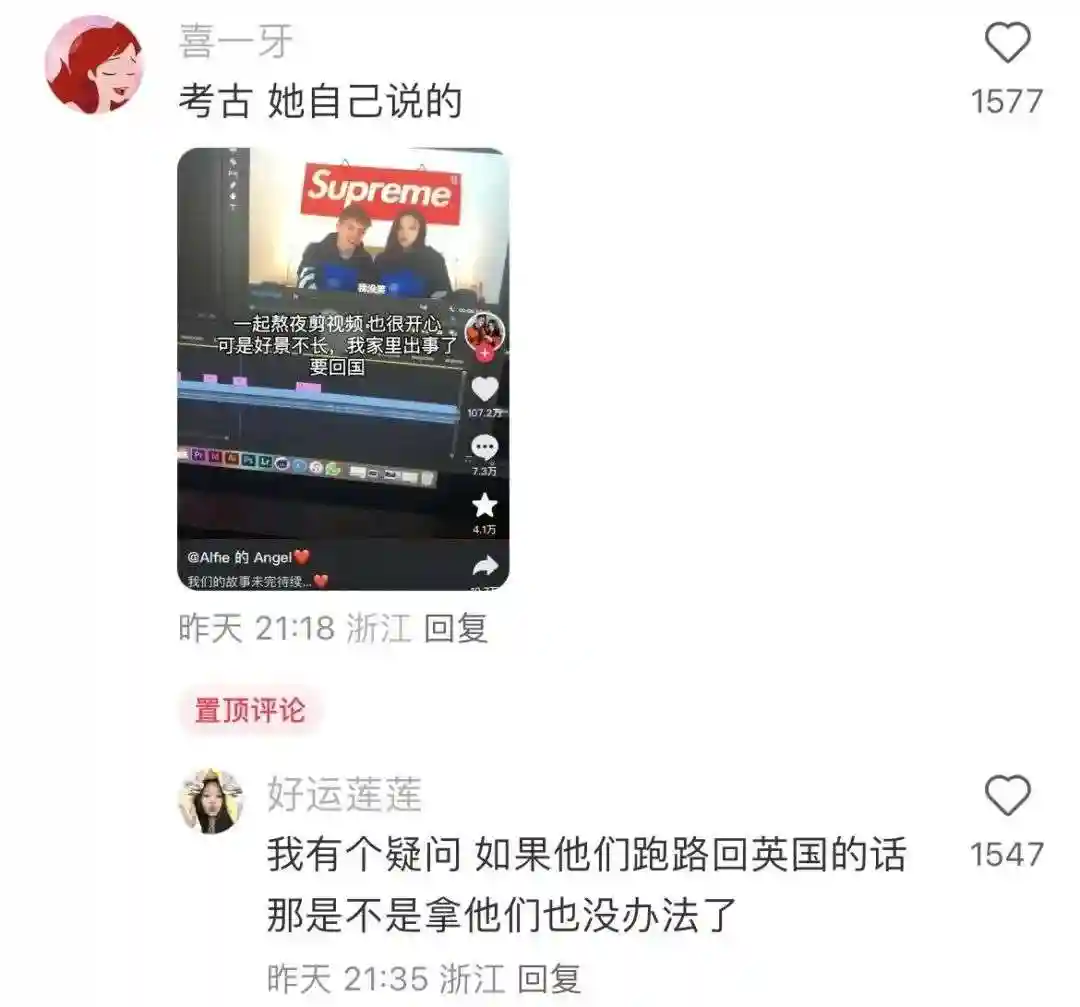Open the attached Supreme screenshot image
The image size is (1080, 1007).
[343, 369]
